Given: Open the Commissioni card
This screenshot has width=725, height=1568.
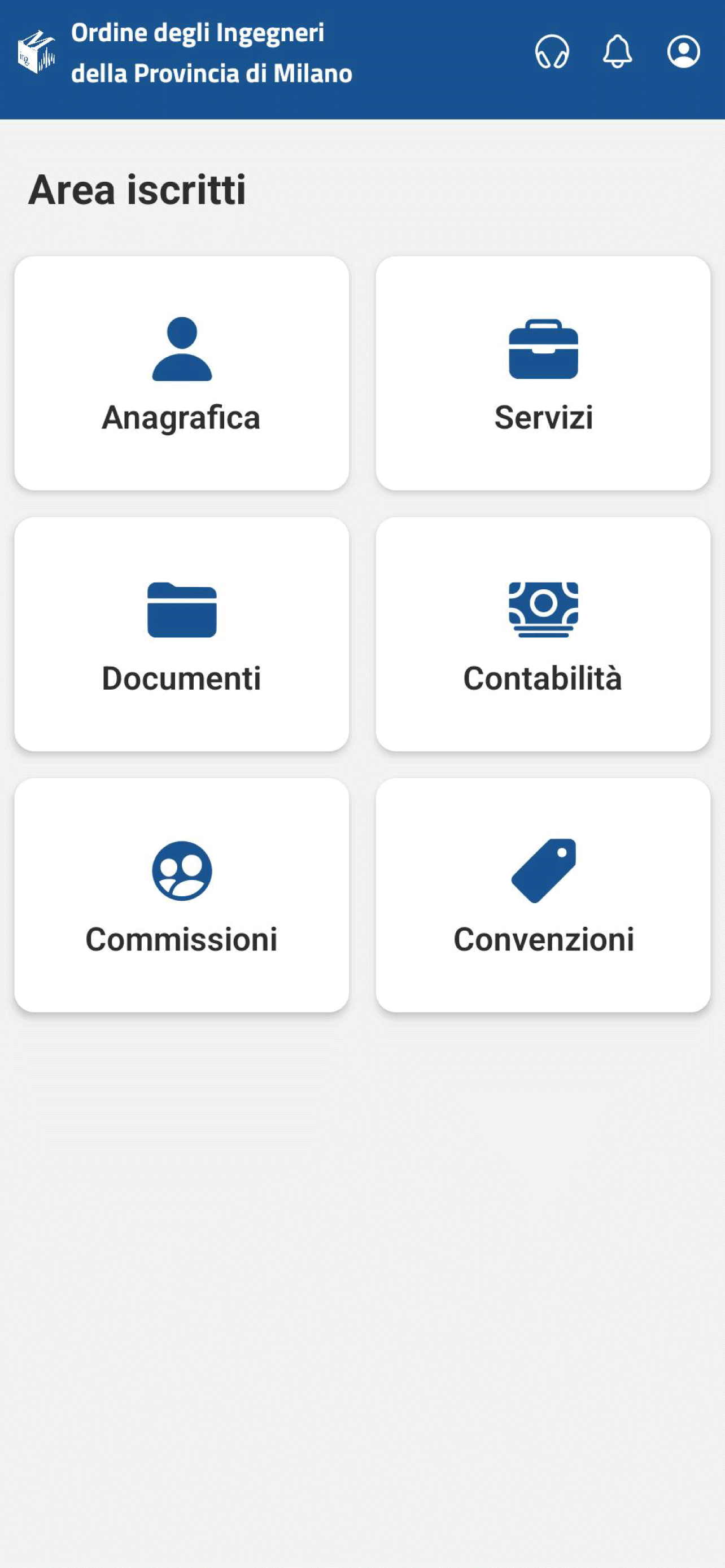Looking at the screenshot, I should 181,895.
